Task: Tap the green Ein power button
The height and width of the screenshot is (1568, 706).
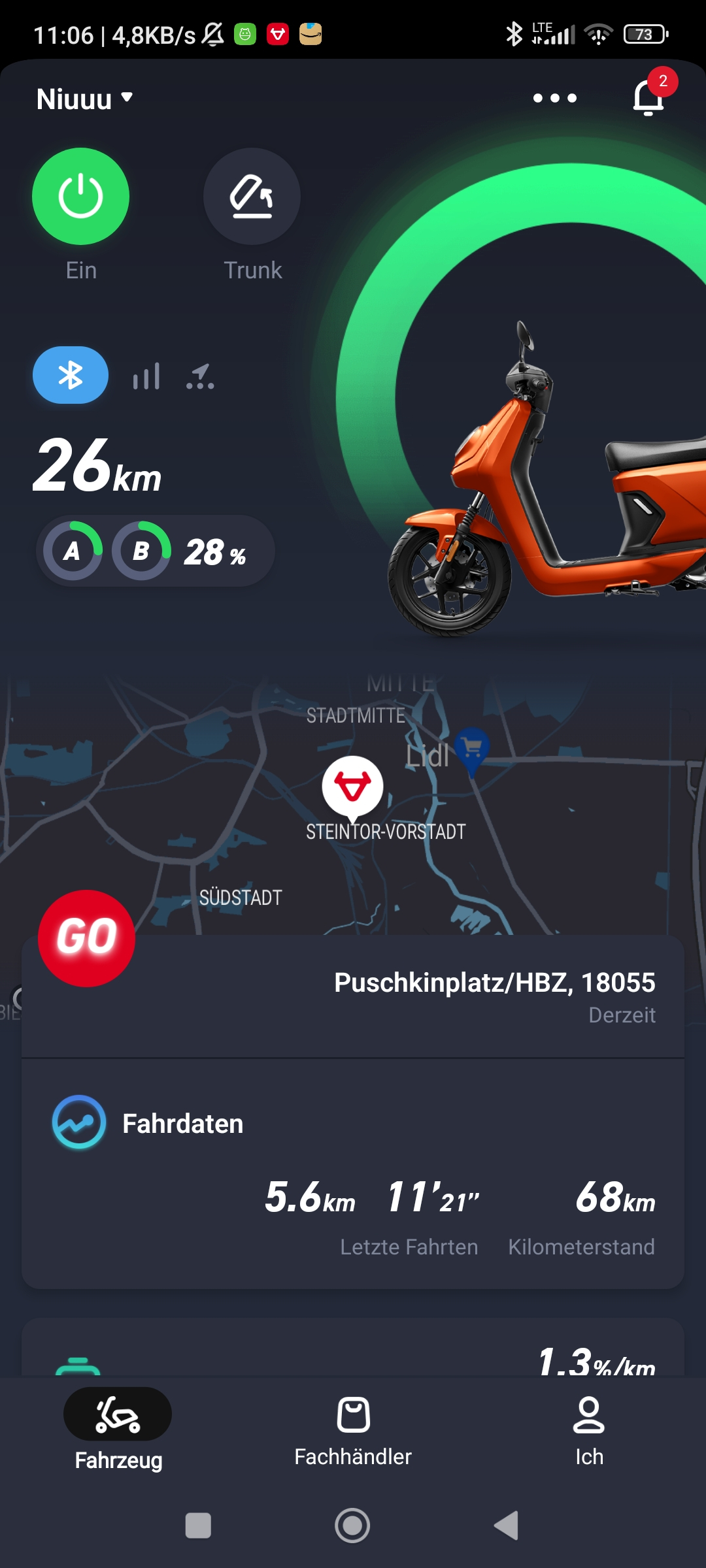Action: [x=80, y=197]
